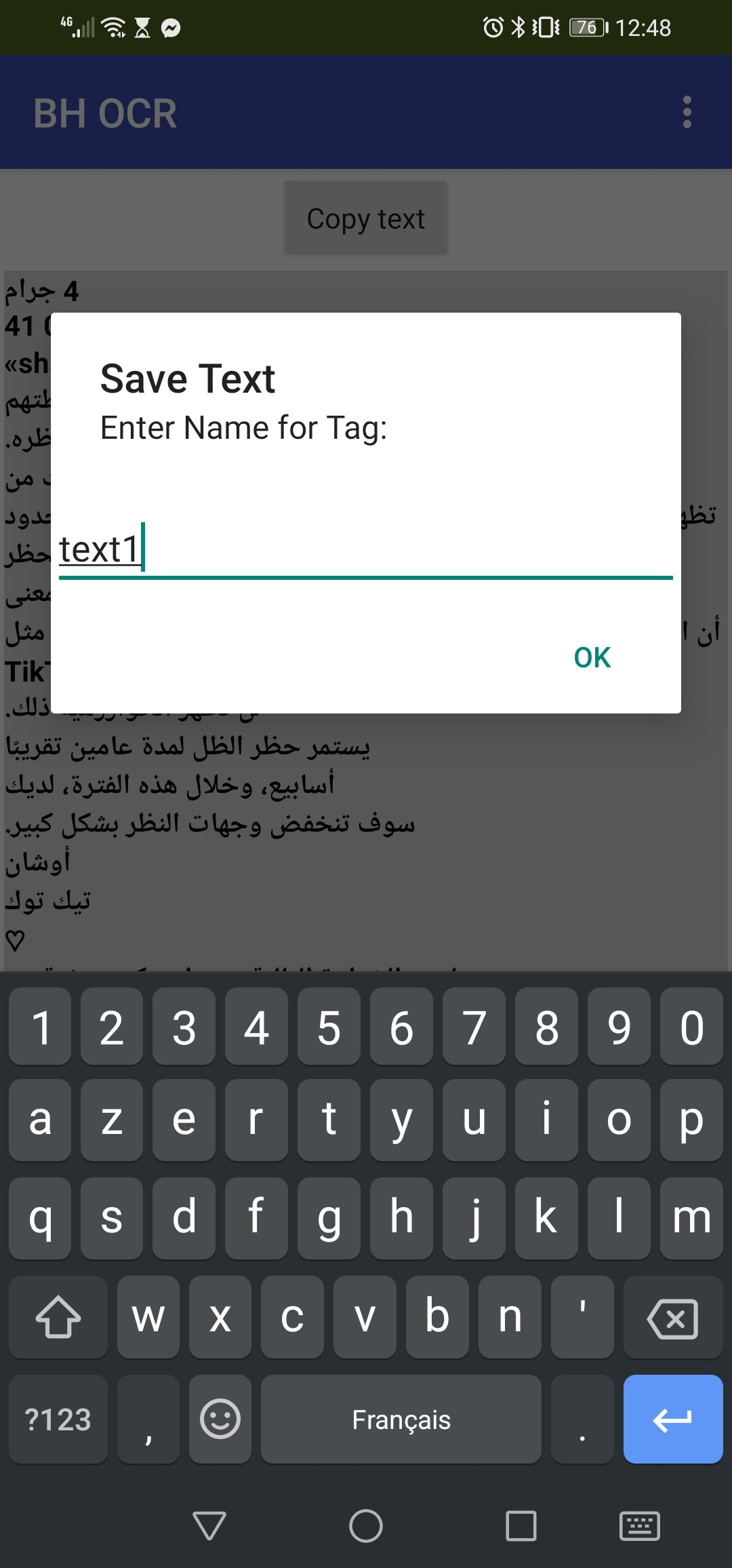732x1568 pixels.
Task: Tap the blue return key
Action: 672,1419
